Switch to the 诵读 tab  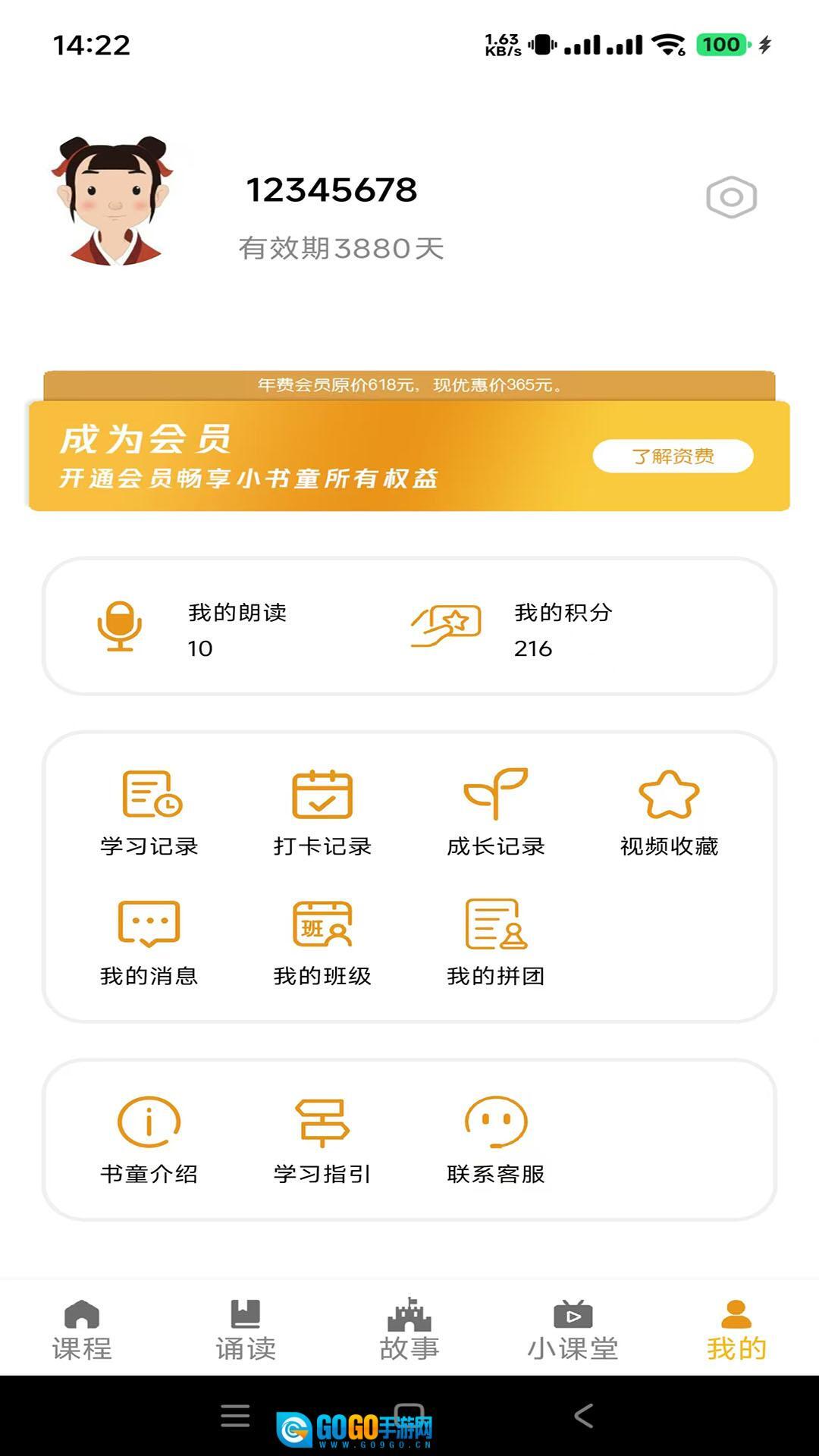click(246, 1329)
